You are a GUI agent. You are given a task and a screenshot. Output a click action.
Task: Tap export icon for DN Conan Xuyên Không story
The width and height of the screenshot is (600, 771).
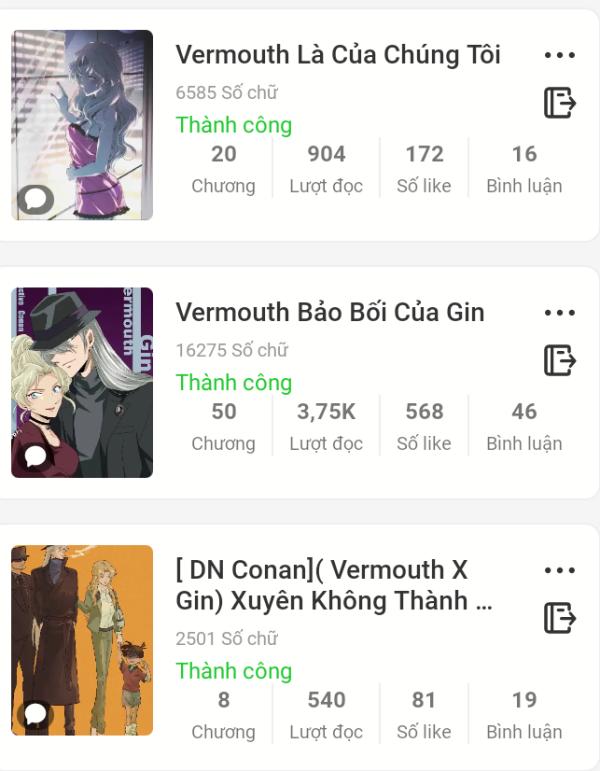[559, 618]
